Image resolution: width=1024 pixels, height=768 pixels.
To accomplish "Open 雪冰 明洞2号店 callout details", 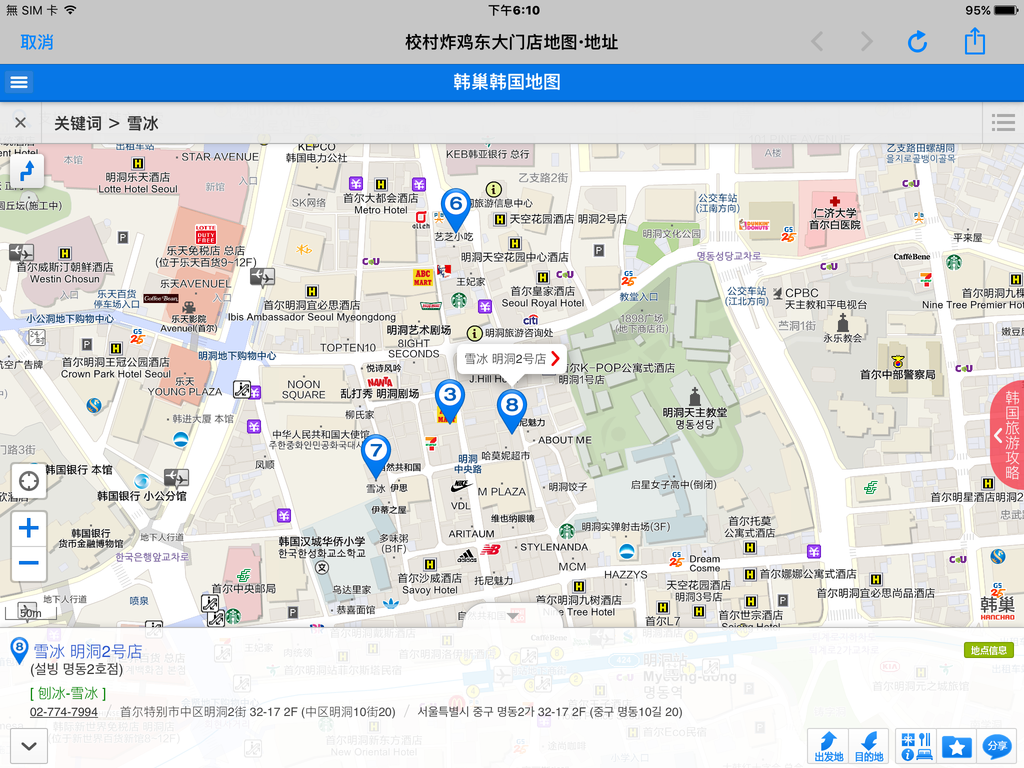I will tap(511, 359).
